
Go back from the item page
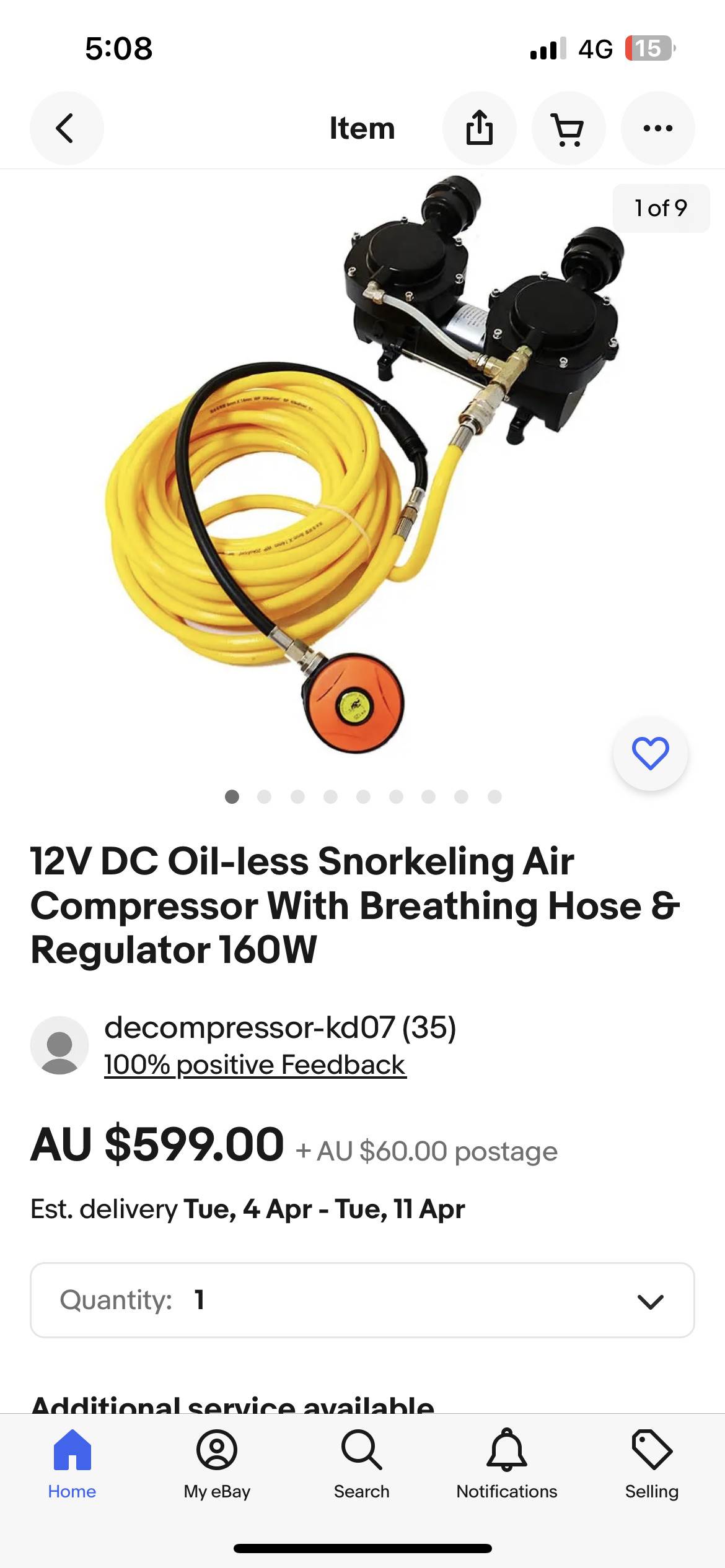(66, 128)
